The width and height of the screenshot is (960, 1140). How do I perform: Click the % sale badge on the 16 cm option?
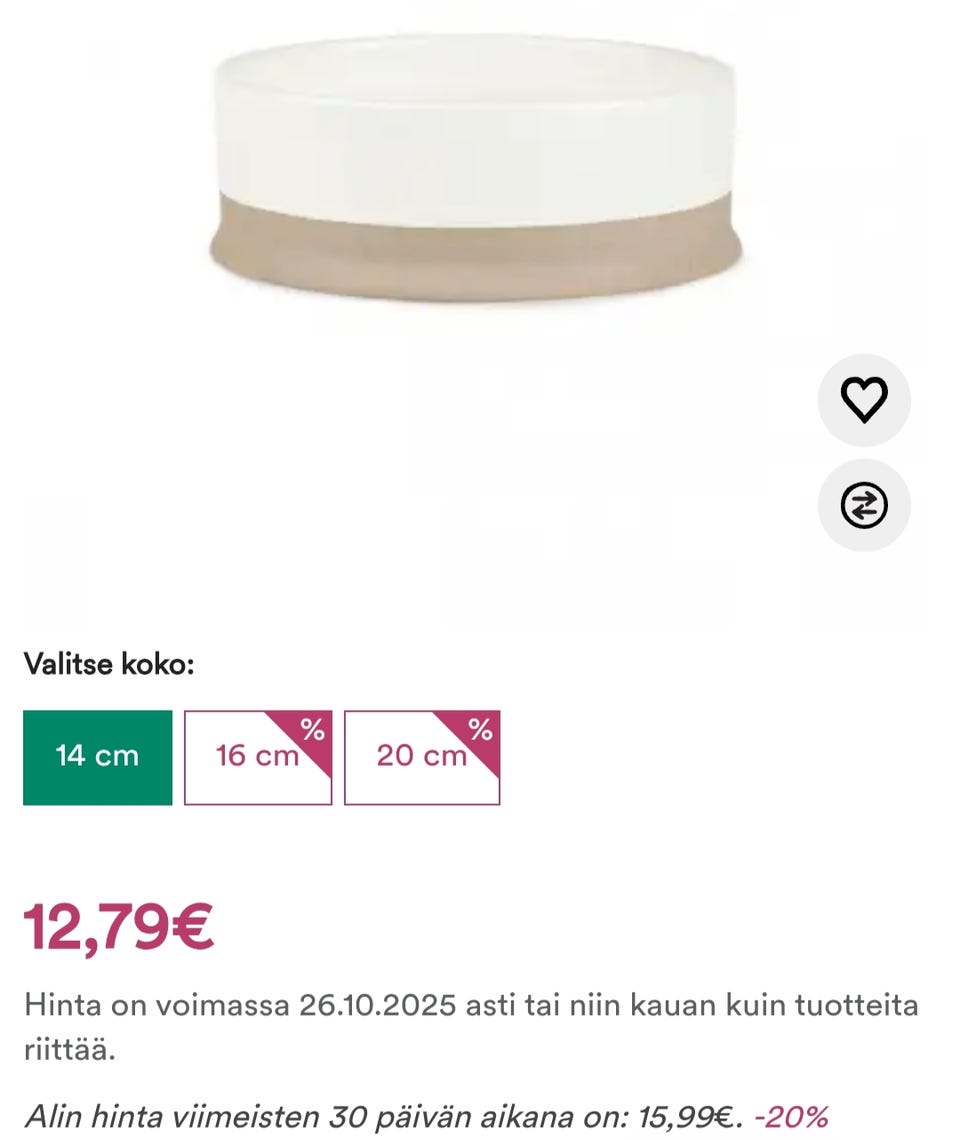[x=313, y=729]
